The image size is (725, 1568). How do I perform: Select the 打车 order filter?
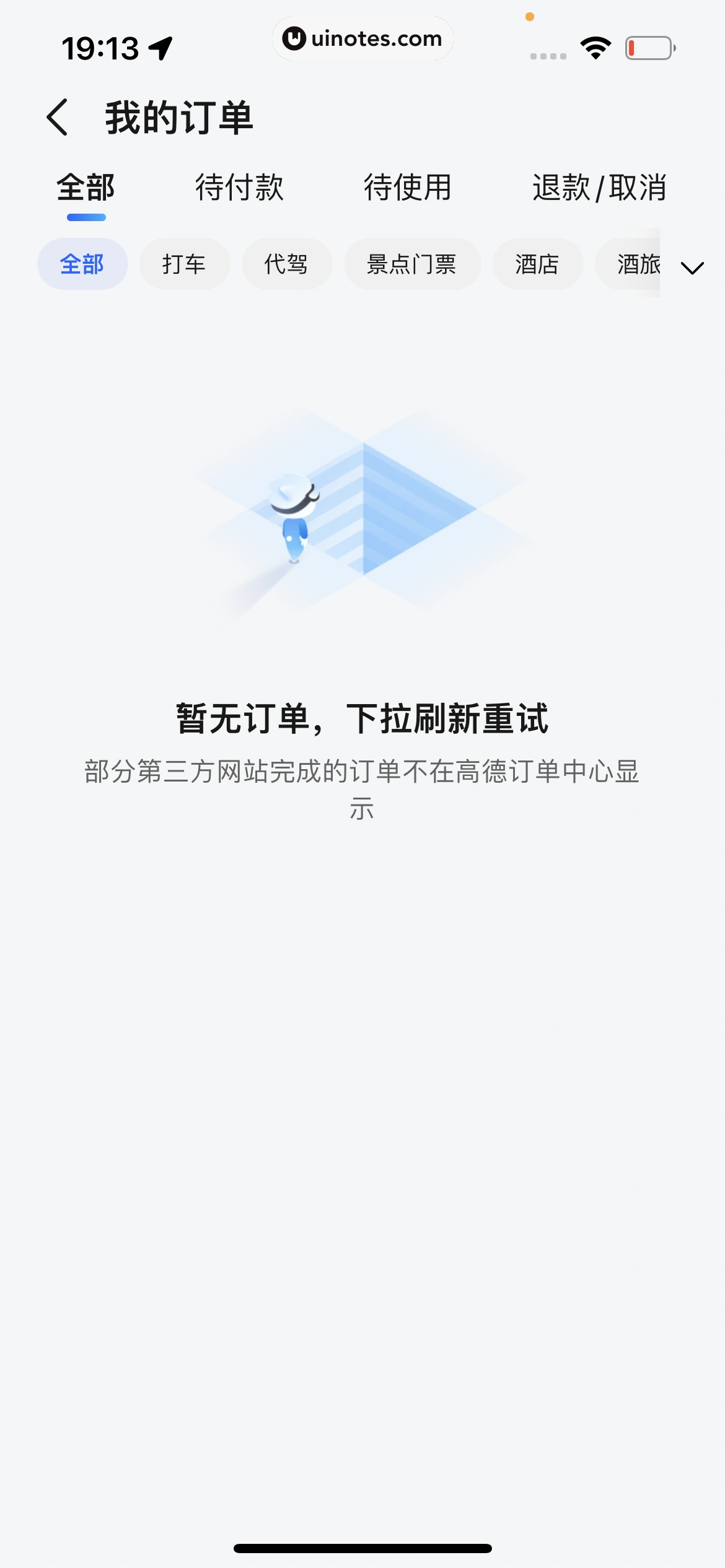tap(184, 264)
